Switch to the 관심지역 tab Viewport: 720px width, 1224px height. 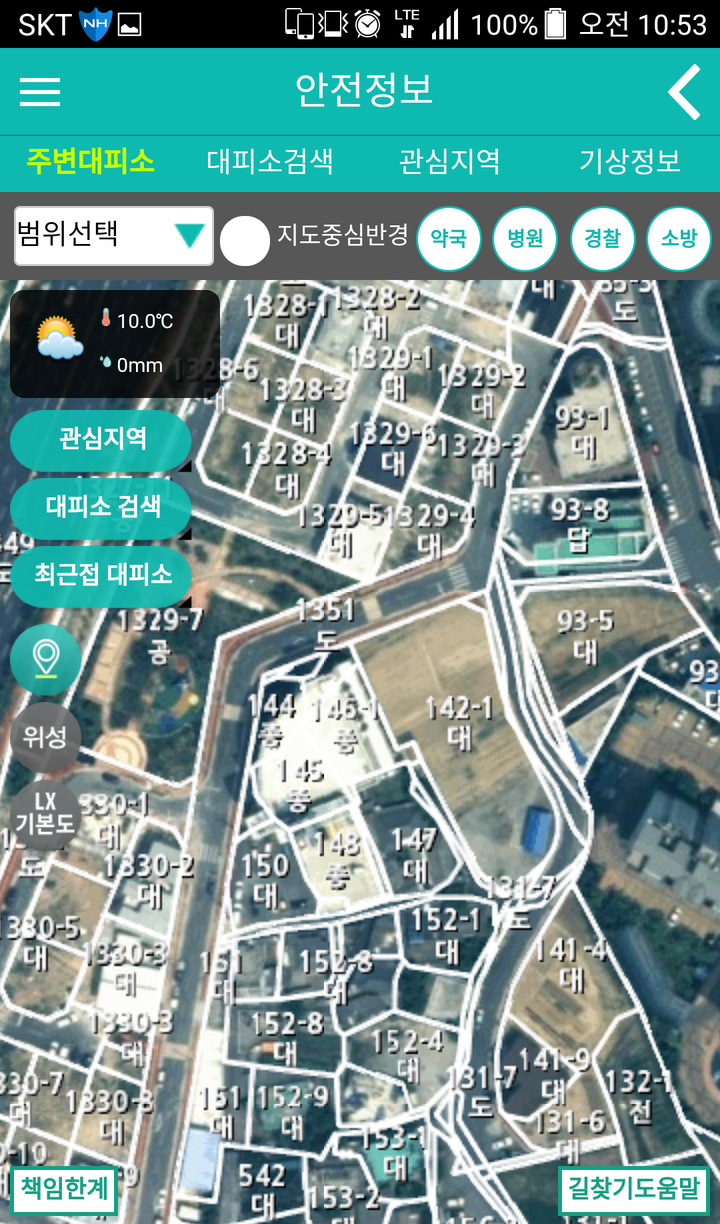point(449,161)
